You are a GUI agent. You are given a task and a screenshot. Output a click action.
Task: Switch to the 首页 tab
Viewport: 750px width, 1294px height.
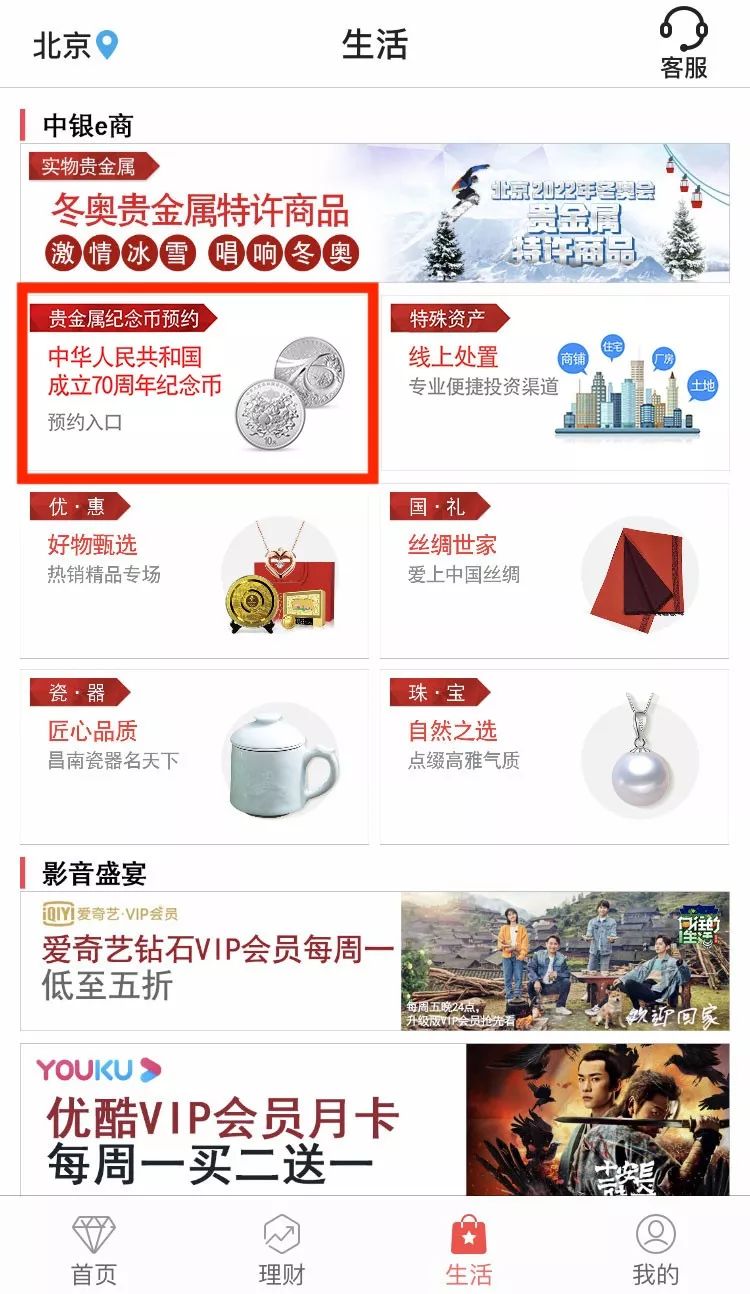(x=94, y=1250)
